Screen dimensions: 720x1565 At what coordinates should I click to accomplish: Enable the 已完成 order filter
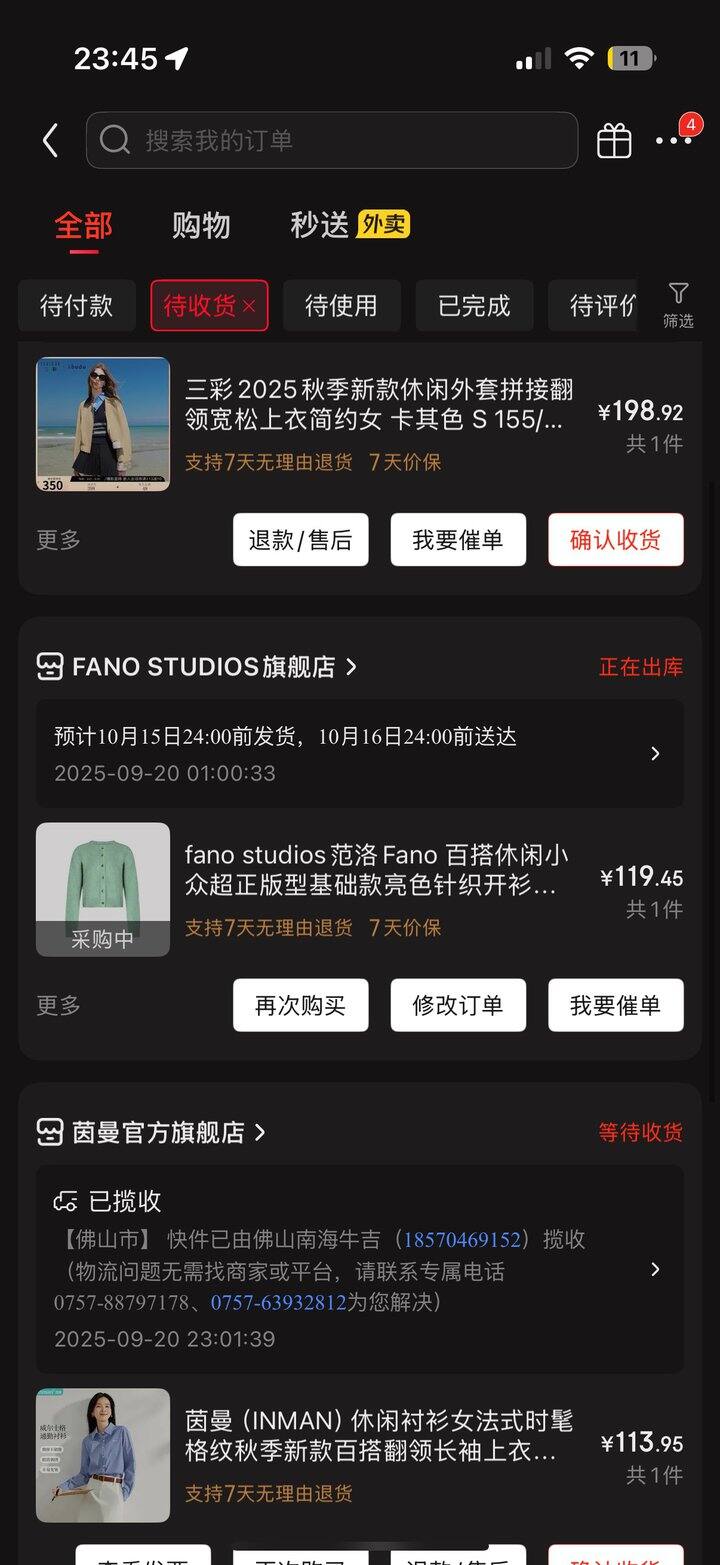point(474,306)
